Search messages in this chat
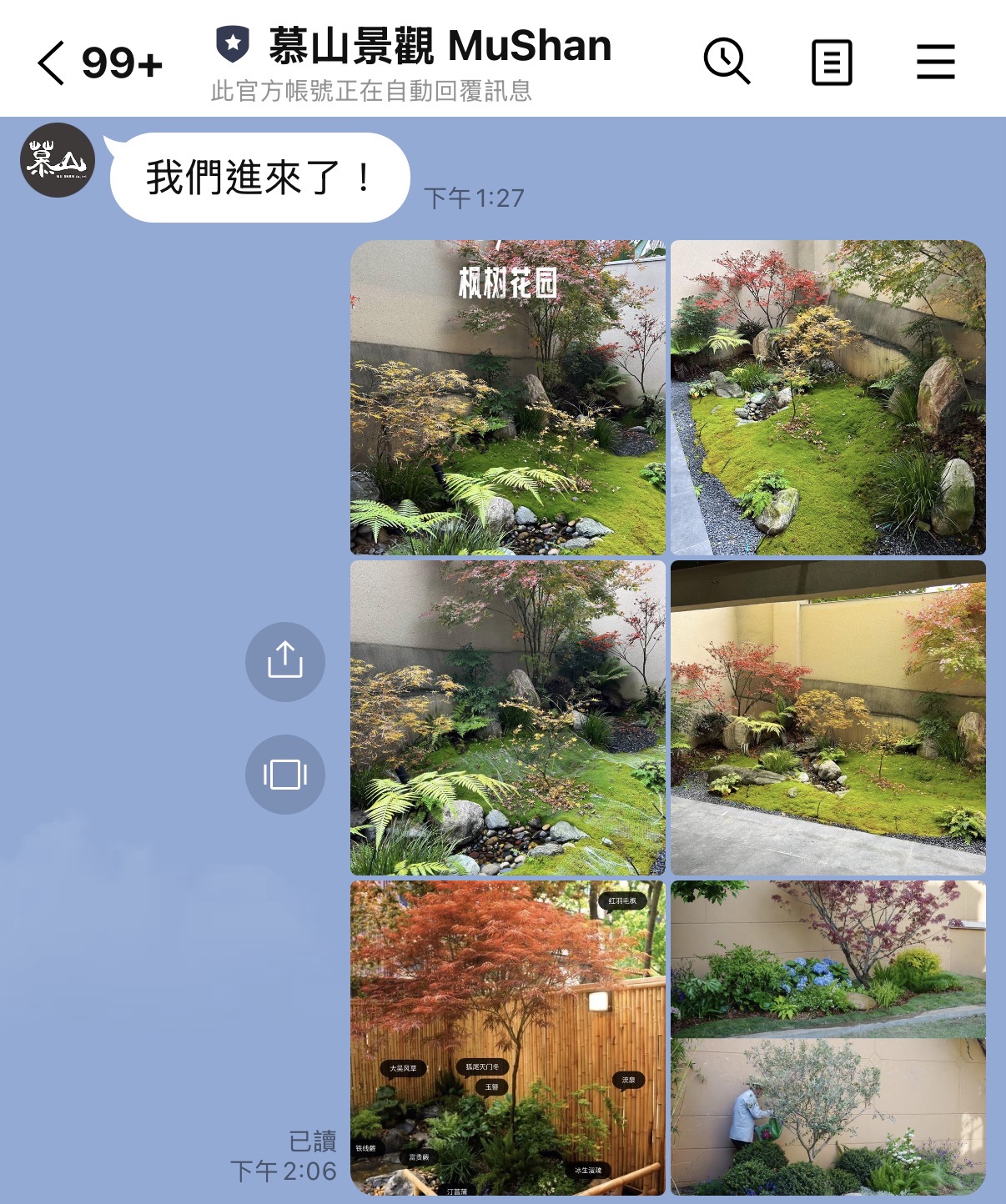This screenshot has height=1204, width=1006. click(x=727, y=62)
